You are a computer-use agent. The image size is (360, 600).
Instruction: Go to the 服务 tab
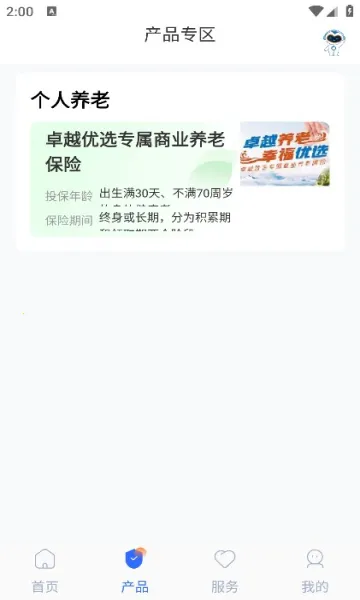tap(225, 571)
